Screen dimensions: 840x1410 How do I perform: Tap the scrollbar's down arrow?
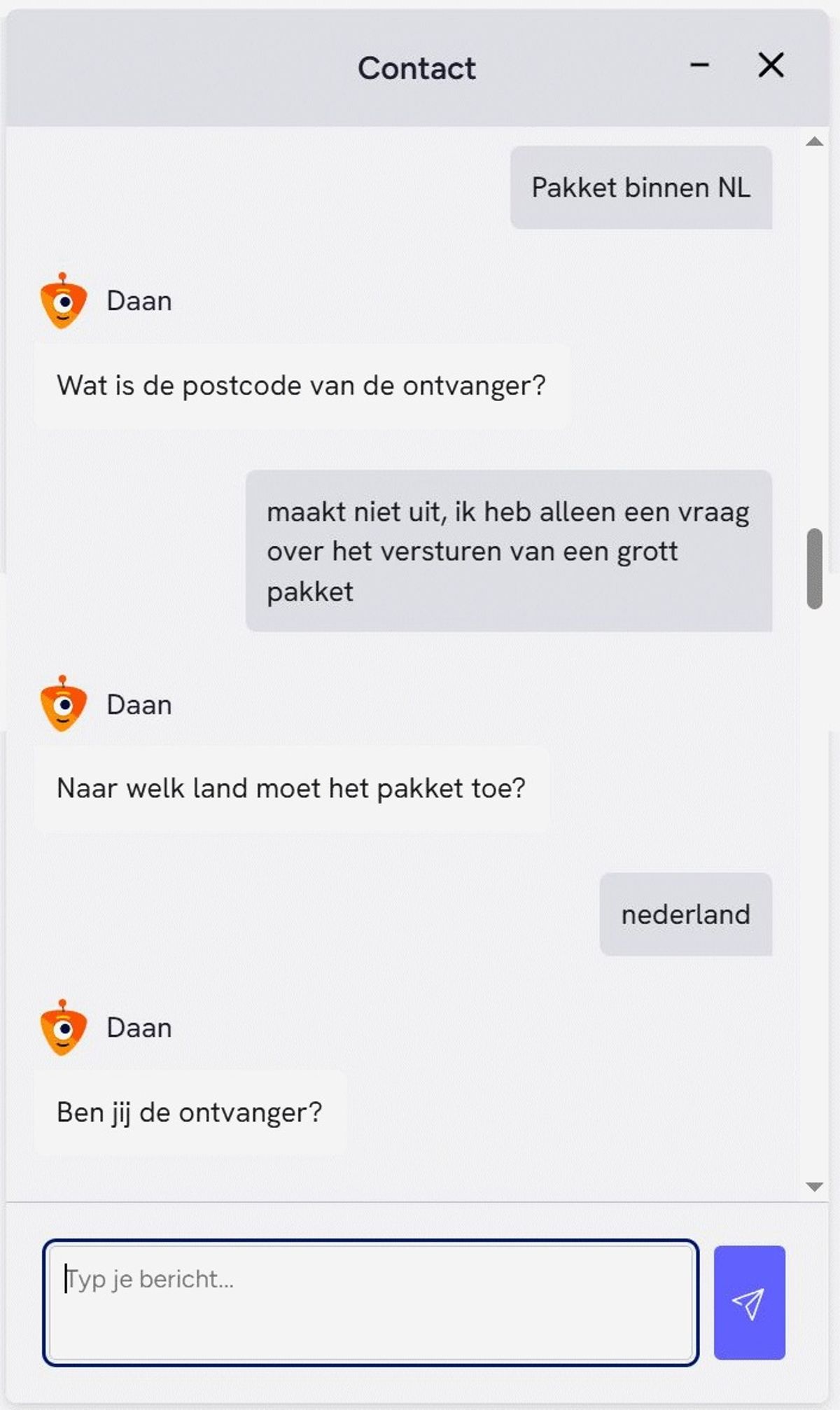(x=814, y=1187)
